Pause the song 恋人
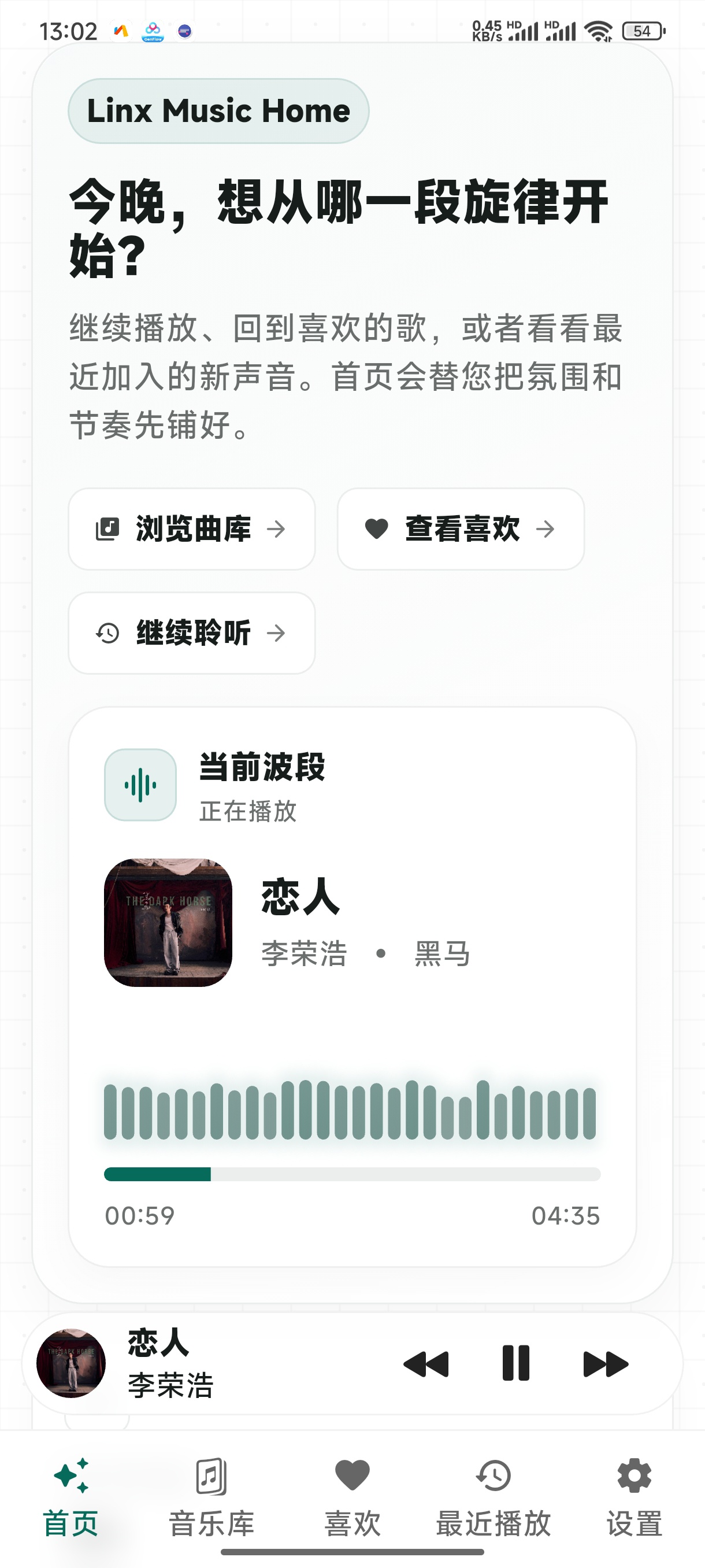 pos(516,1363)
